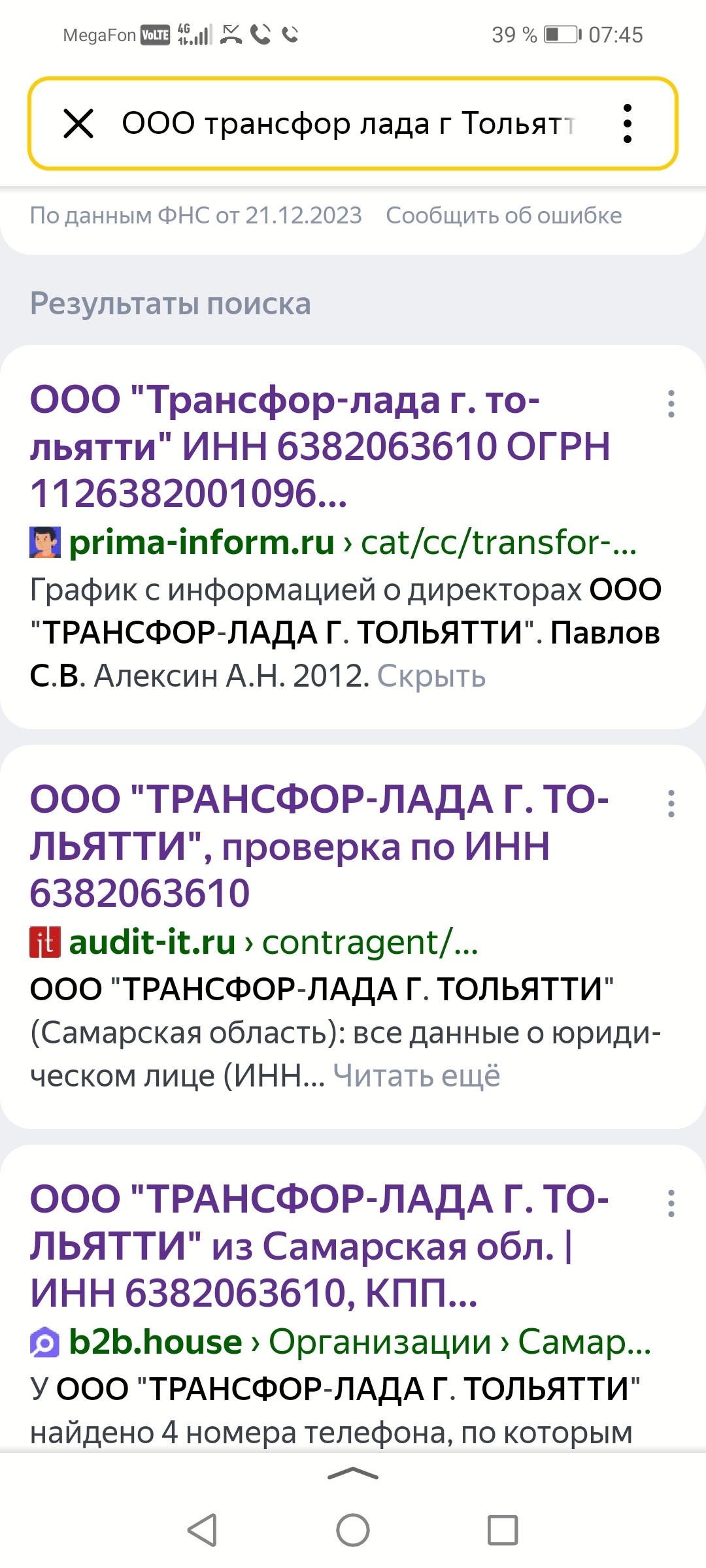Expand the bottom panel arrow
This screenshot has height=1568, width=706.
click(353, 1473)
